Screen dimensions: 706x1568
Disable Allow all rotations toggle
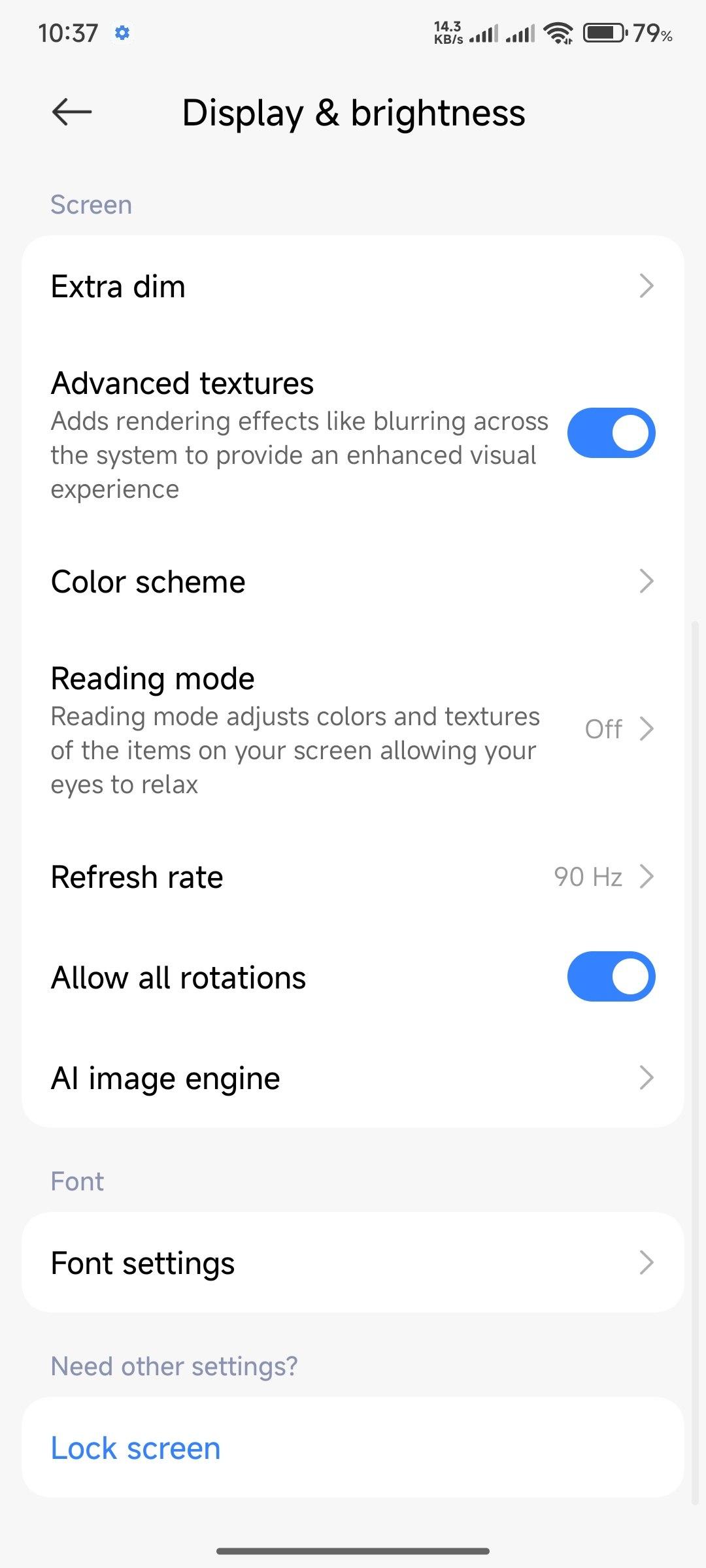(x=611, y=977)
